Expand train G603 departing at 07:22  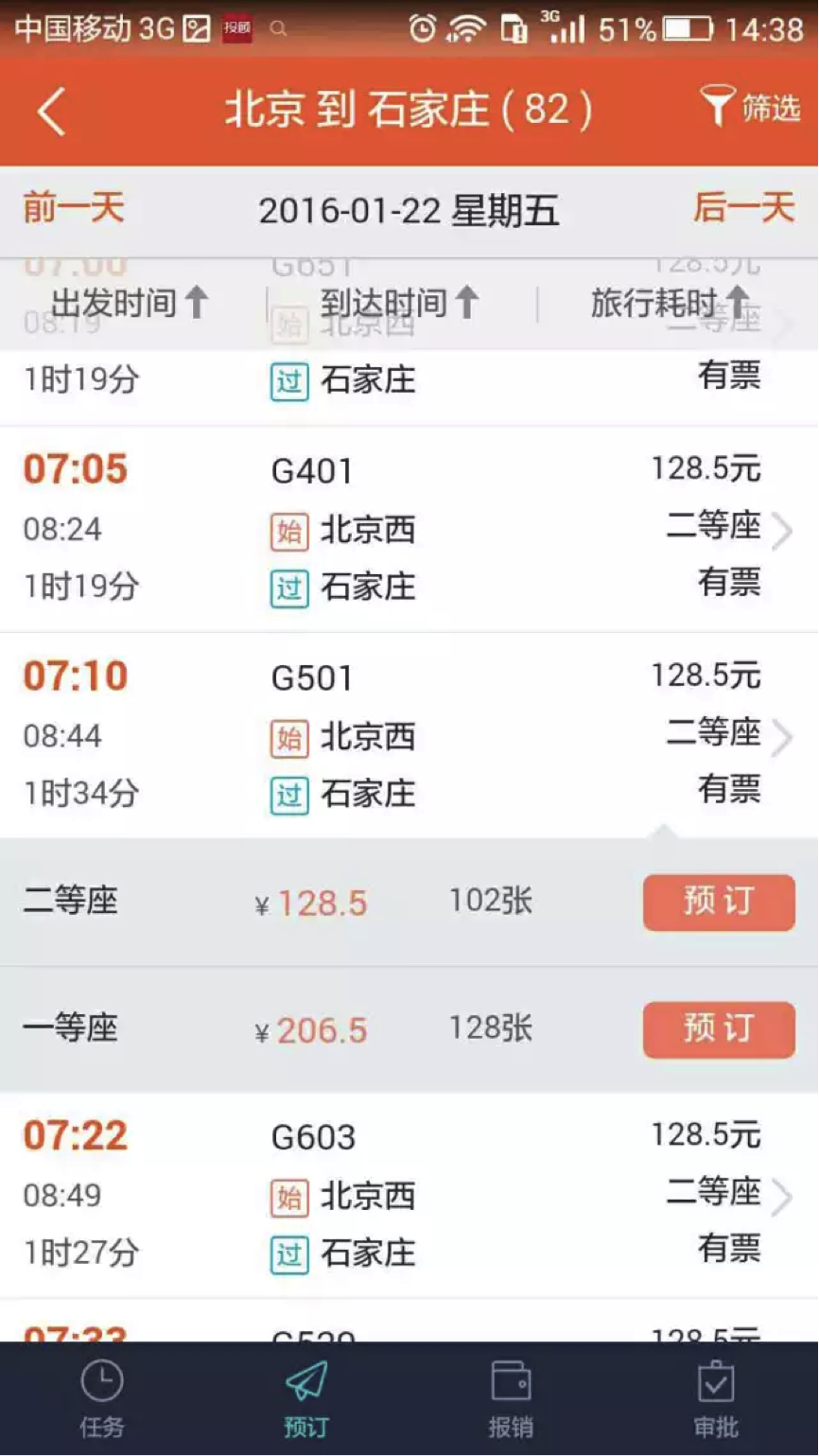(x=409, y=1195)
